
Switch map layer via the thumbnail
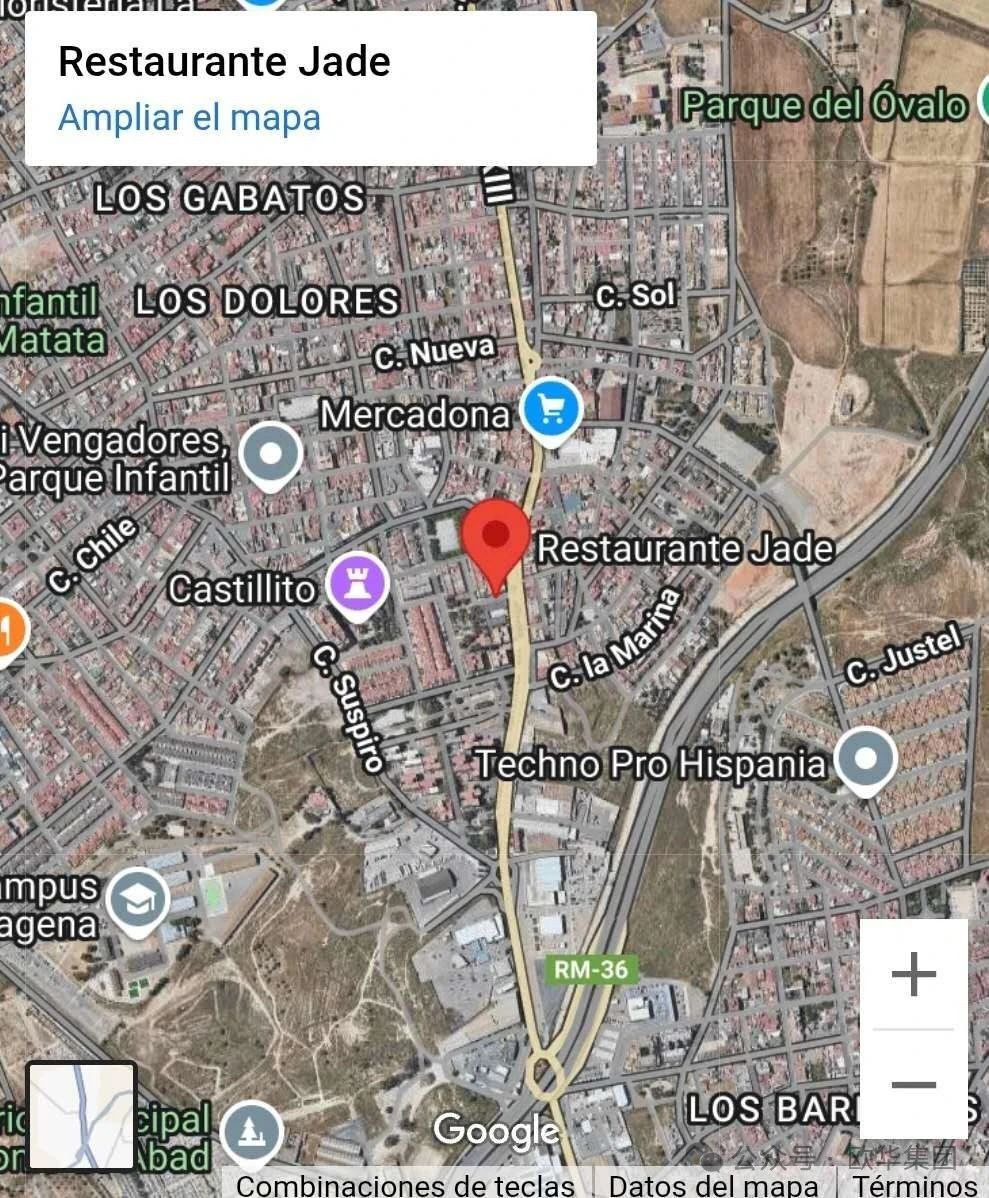(x=81, y=1115)
